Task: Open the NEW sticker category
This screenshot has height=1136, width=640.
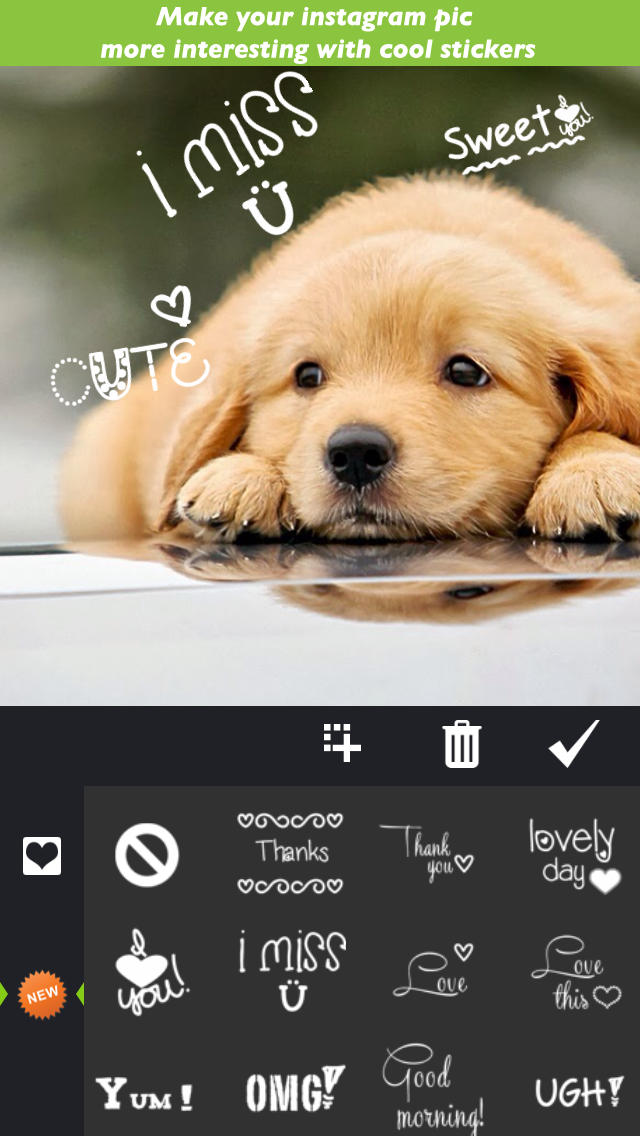Action: (x=42, y=995)
